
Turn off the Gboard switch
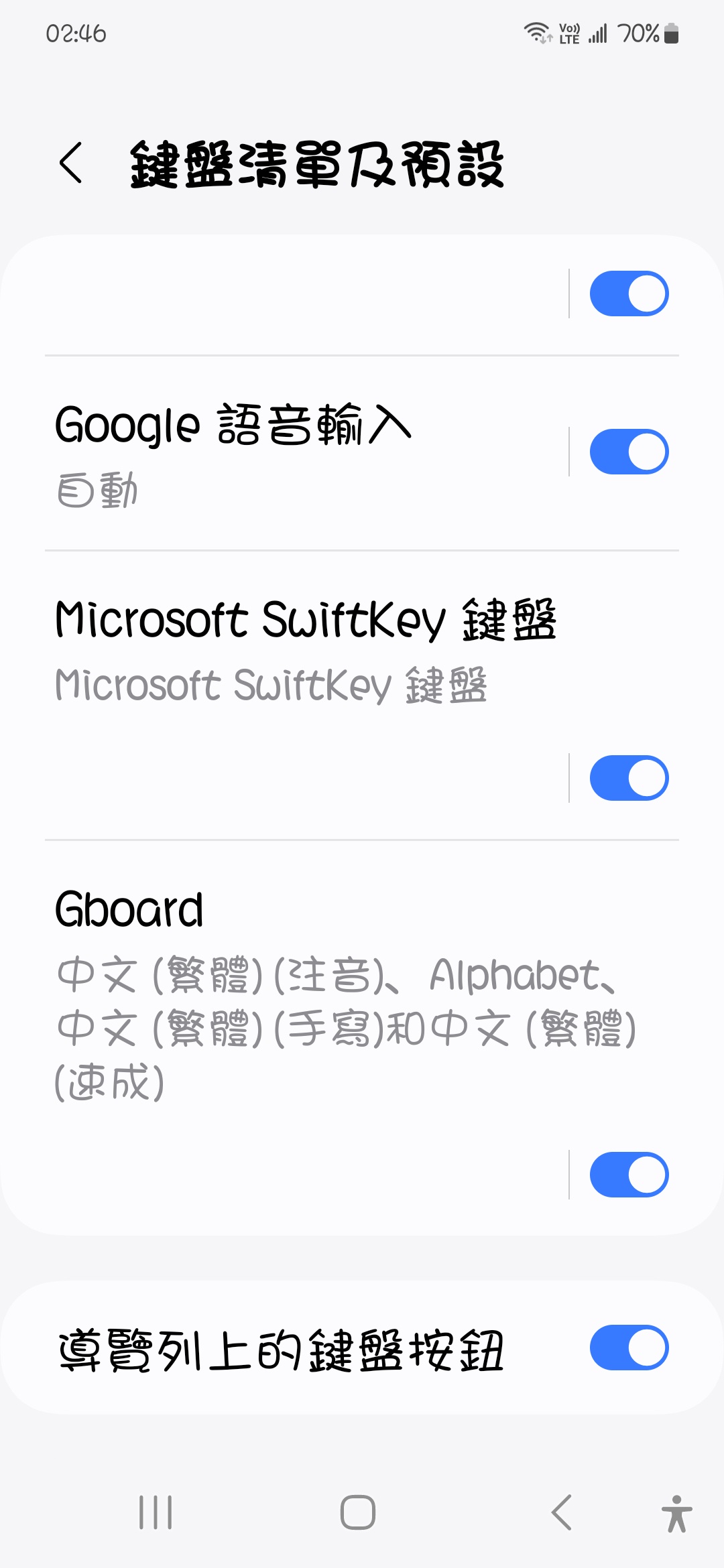(629, 1175)
